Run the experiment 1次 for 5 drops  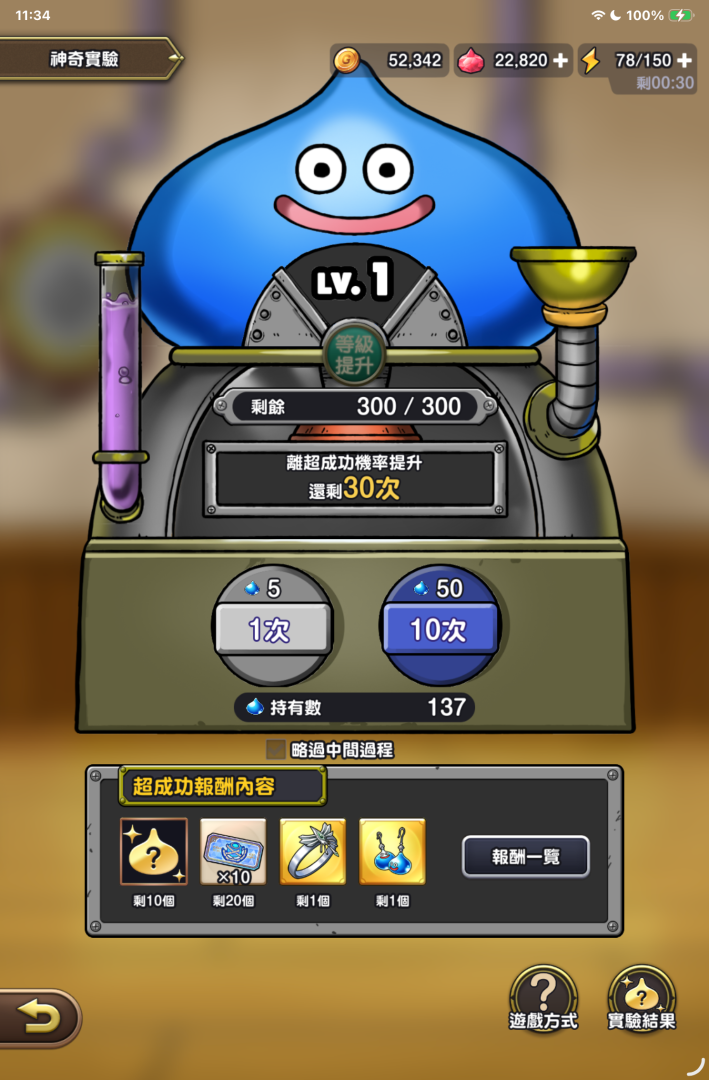pyautogui.click(x=272, y=630)
